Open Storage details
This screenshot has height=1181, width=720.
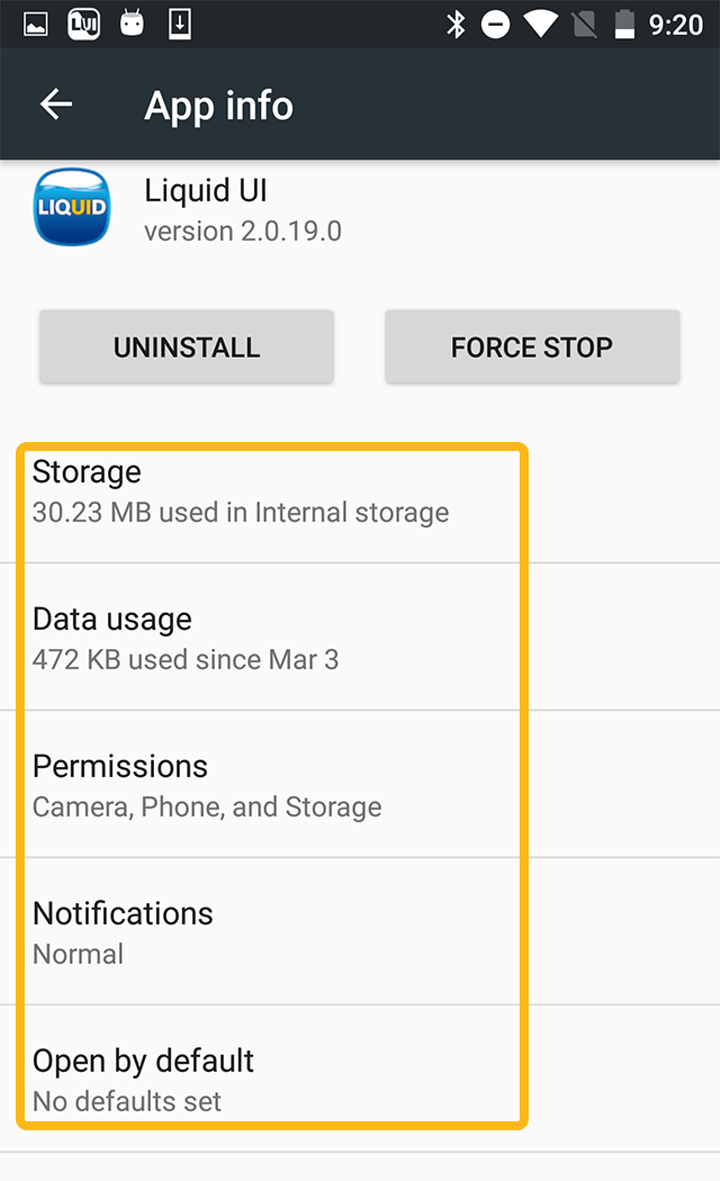(x=270, y=492)
